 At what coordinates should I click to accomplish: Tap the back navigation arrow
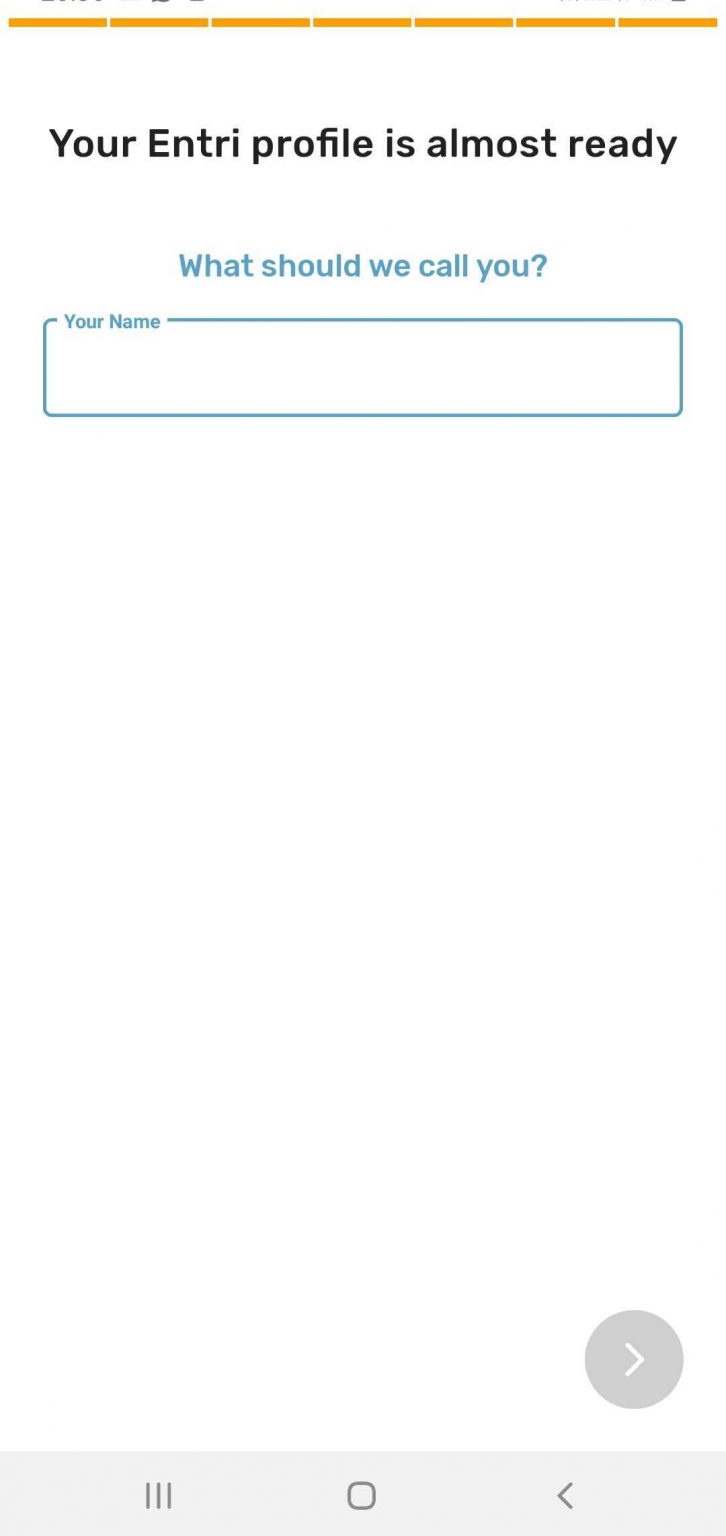click(564, 1495)
